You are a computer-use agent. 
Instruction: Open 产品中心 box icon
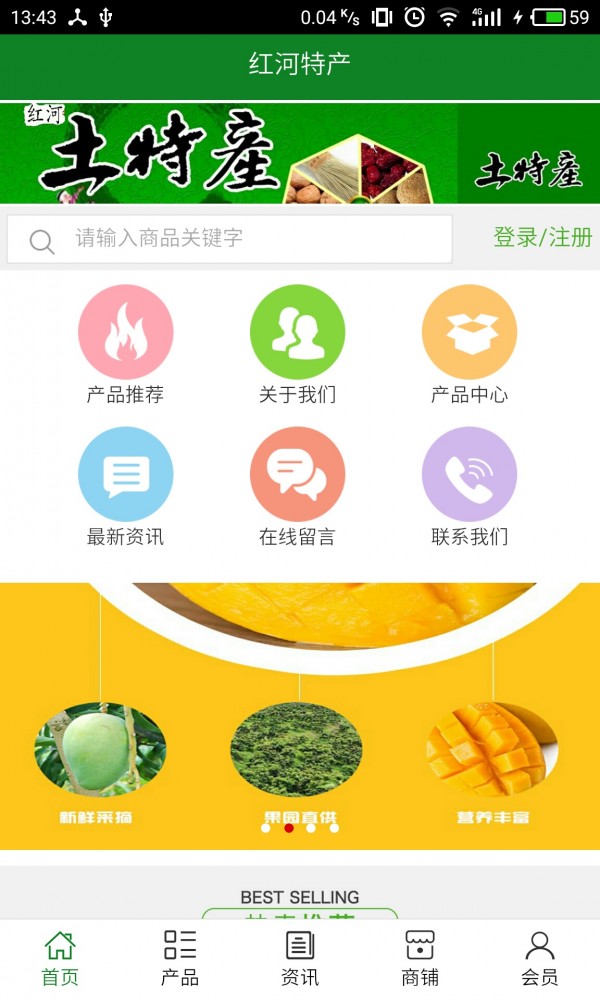click(469, 333)
